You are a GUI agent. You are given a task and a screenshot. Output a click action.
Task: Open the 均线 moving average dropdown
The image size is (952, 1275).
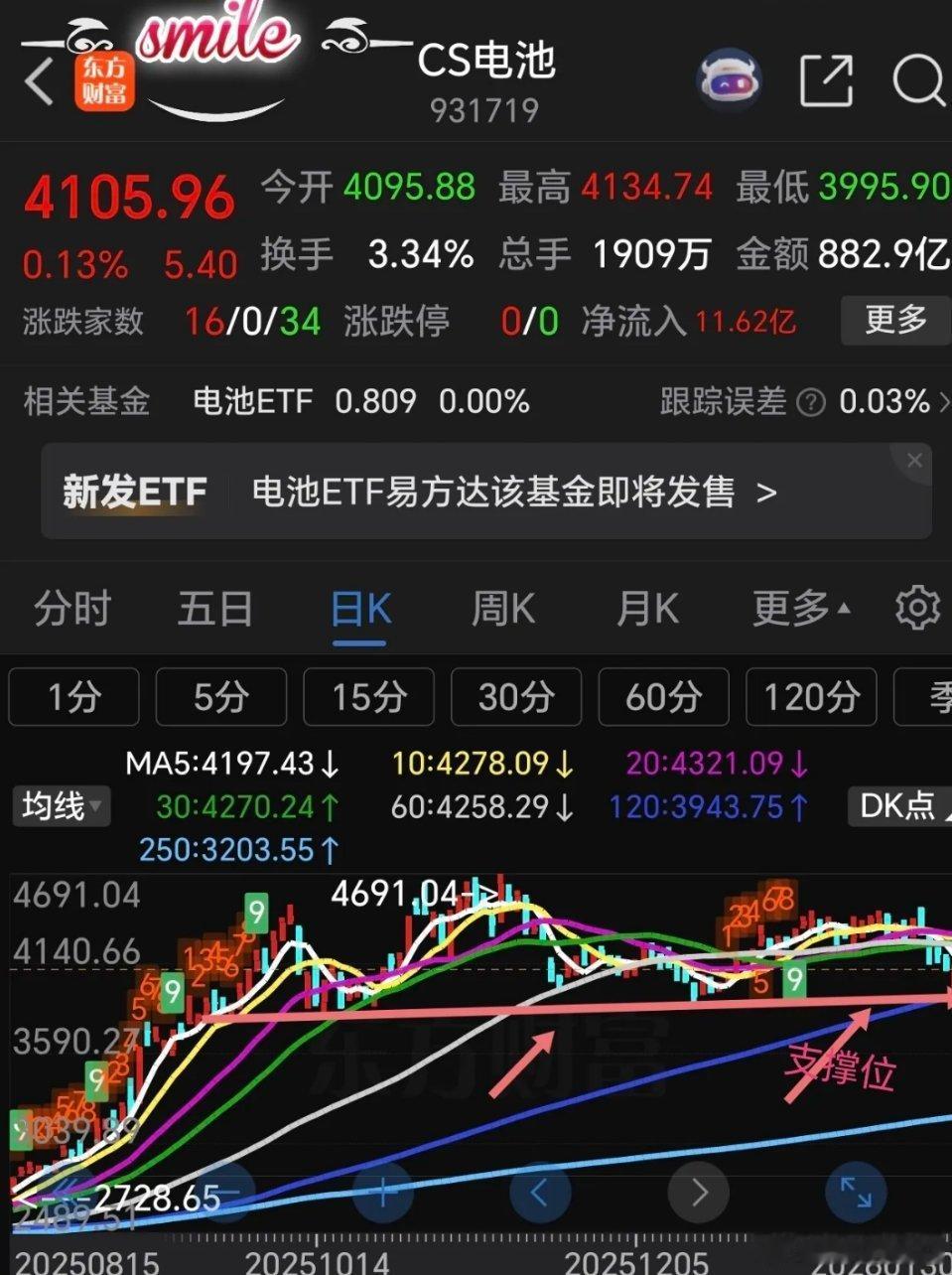click(x=61, y=806)
